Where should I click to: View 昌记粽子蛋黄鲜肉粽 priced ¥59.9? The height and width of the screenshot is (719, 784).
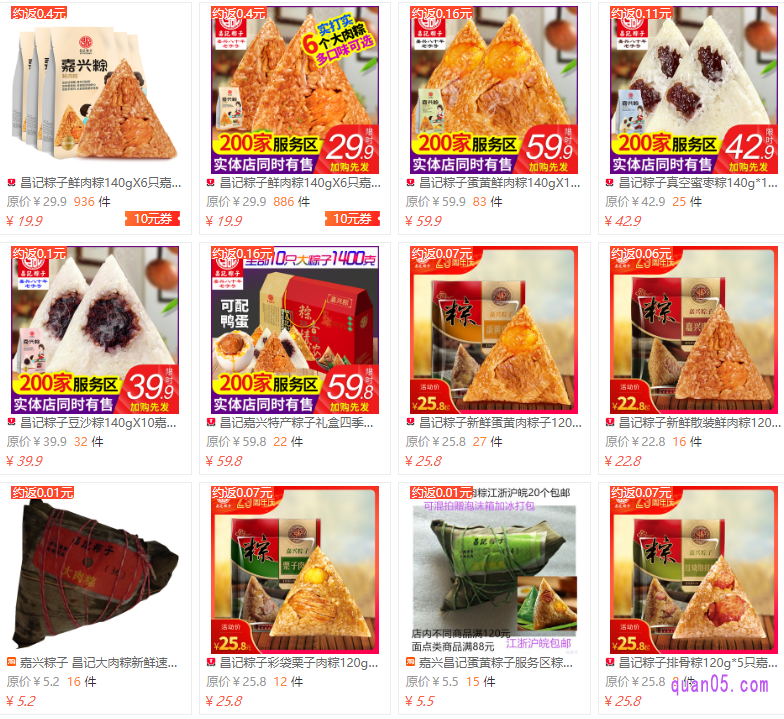click(x=499, y=183)
